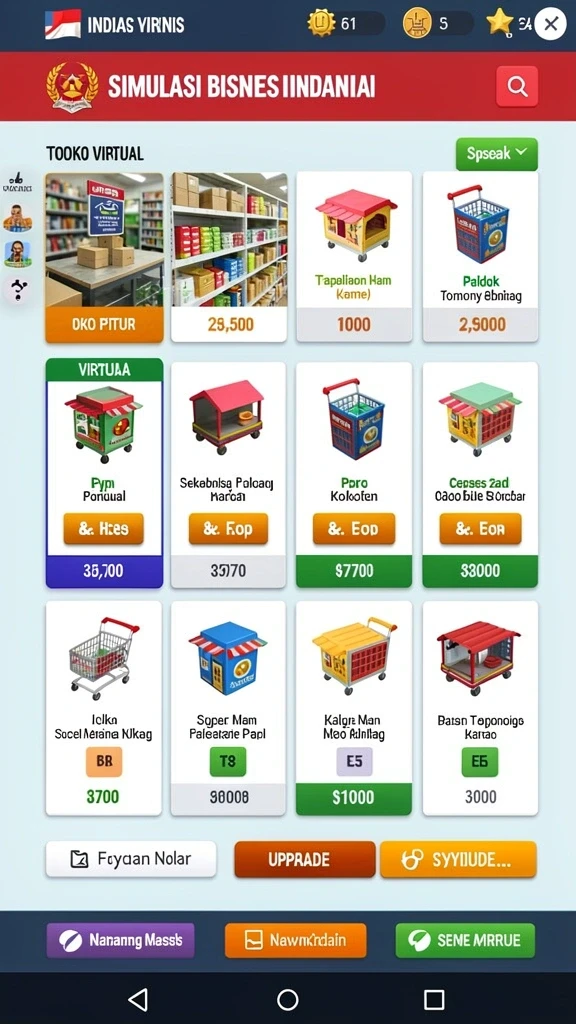576x1024 pixels.
Task: Go back with the system back button
Action: click(x=138, y=999)
